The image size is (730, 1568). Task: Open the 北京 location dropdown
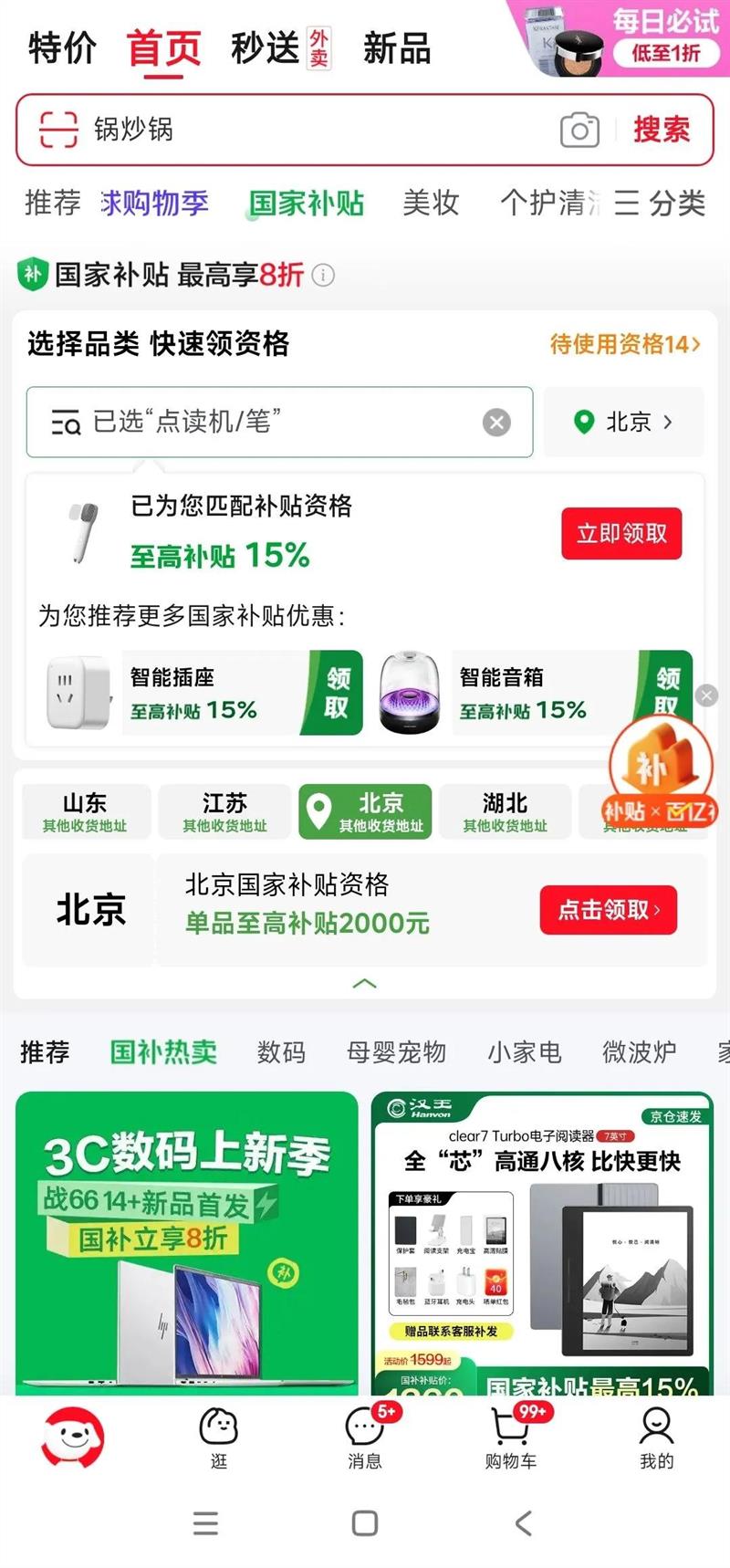point(623,422)
